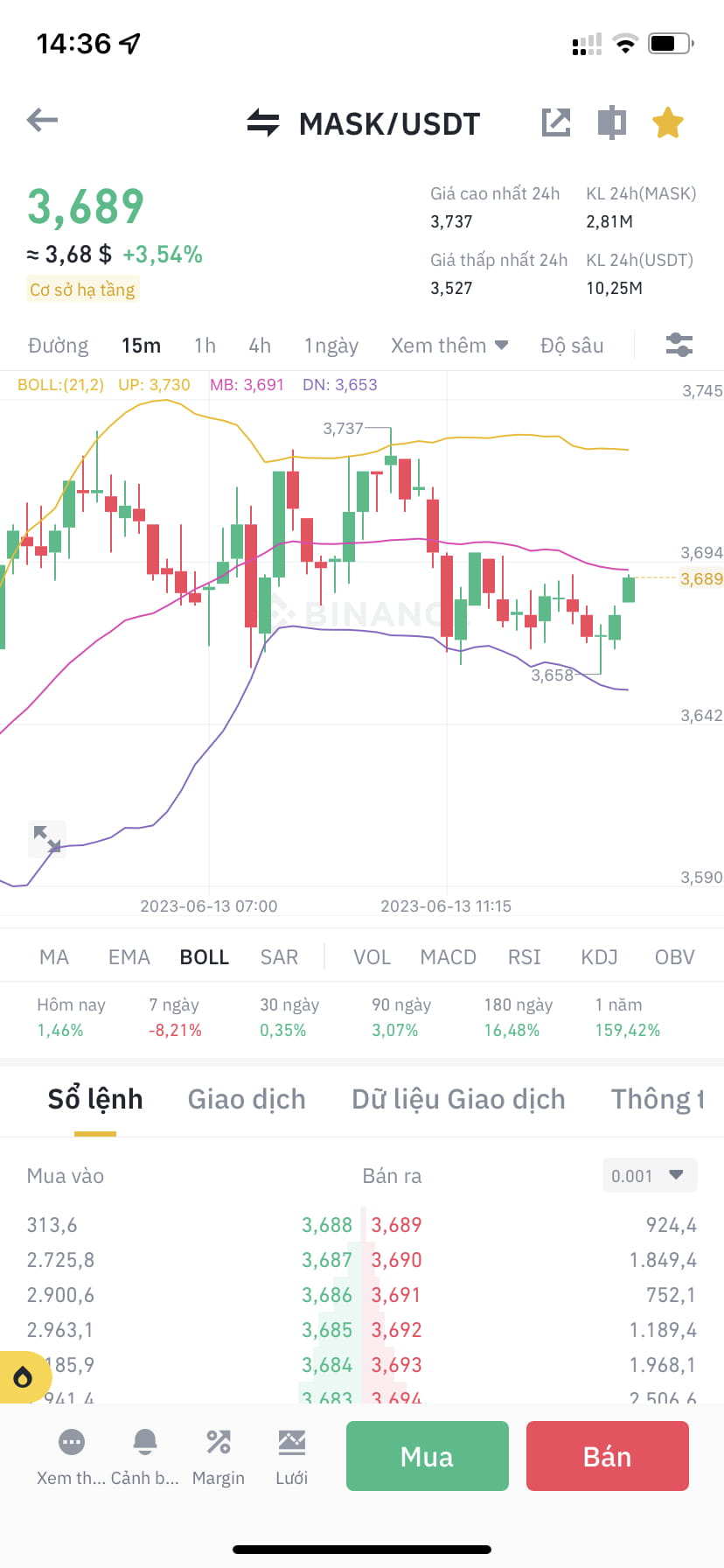The width and height of the screenshot is (724, 1568).
Task: Tap the token comparison icon beside the star
Action: (611, 122)
